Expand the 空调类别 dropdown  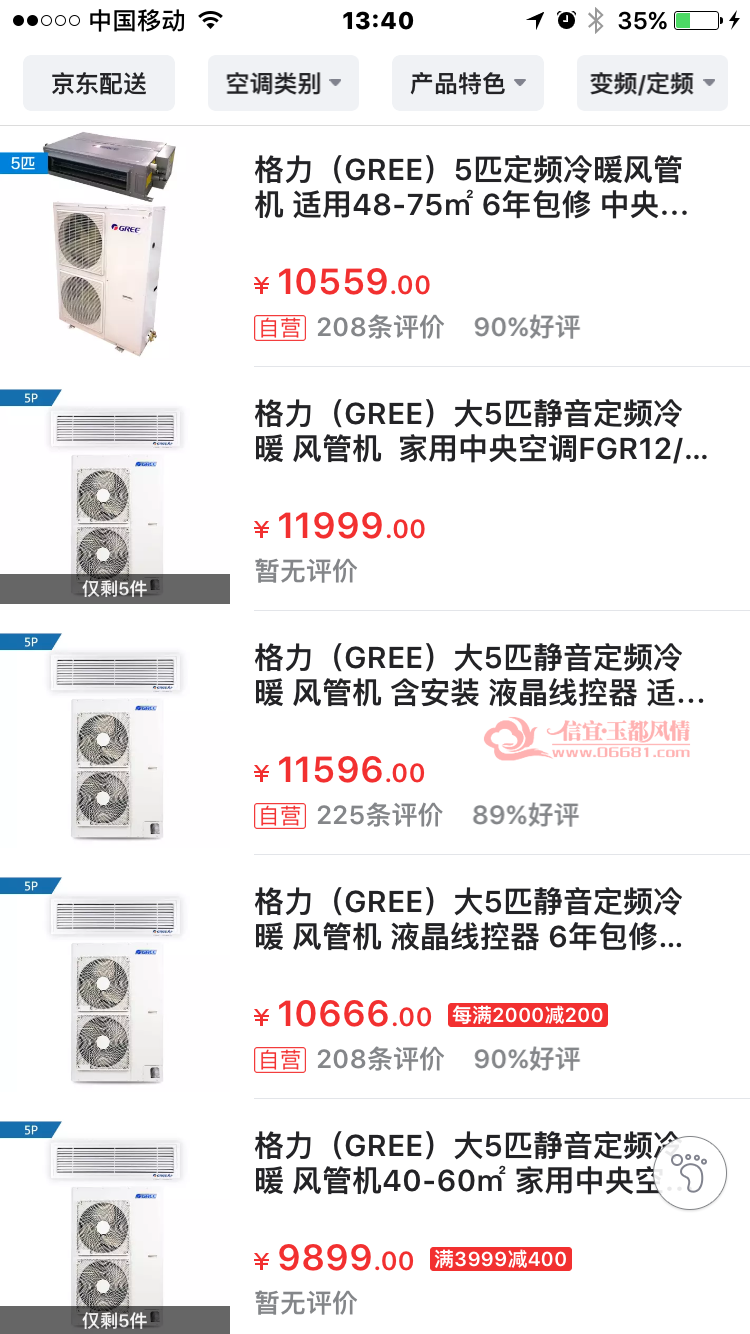tap(283, 83)
